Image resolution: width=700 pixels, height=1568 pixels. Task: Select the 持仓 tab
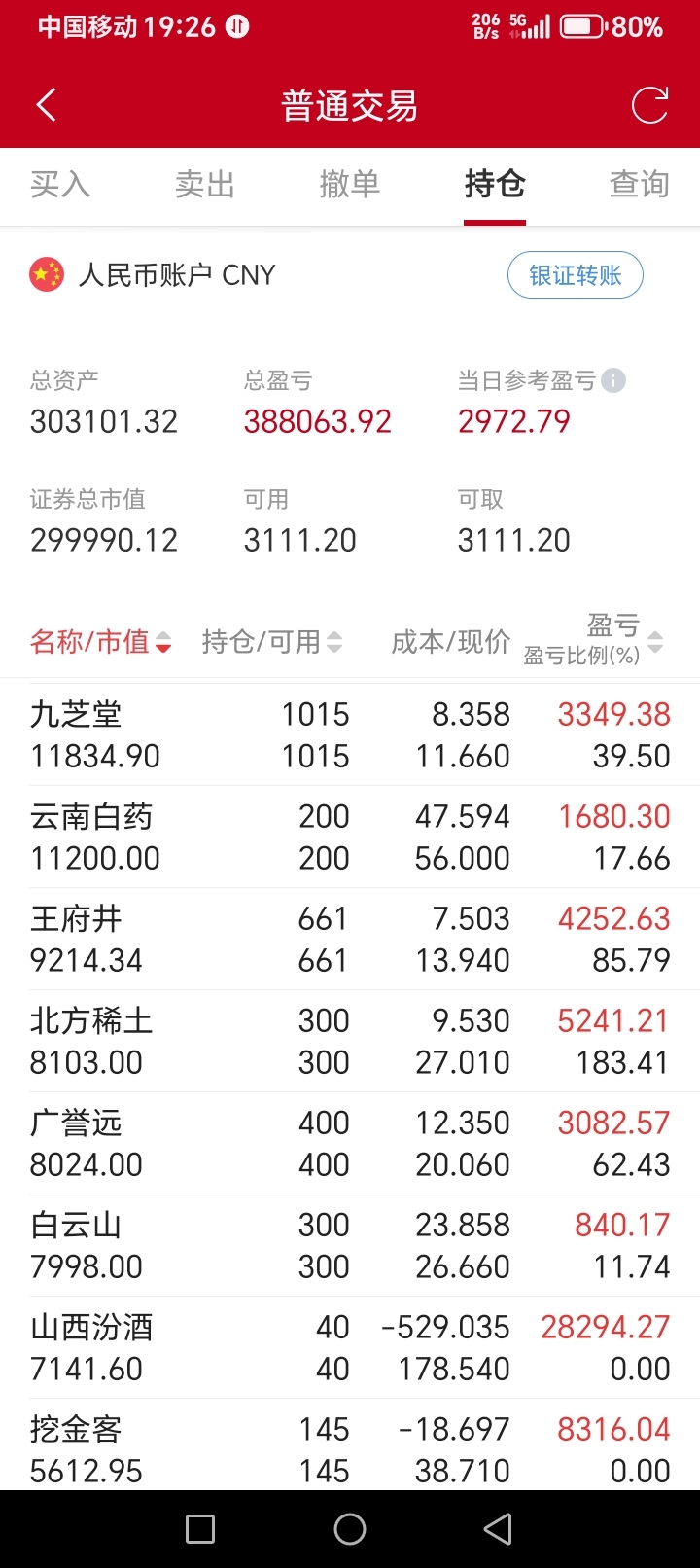point(495,184)
